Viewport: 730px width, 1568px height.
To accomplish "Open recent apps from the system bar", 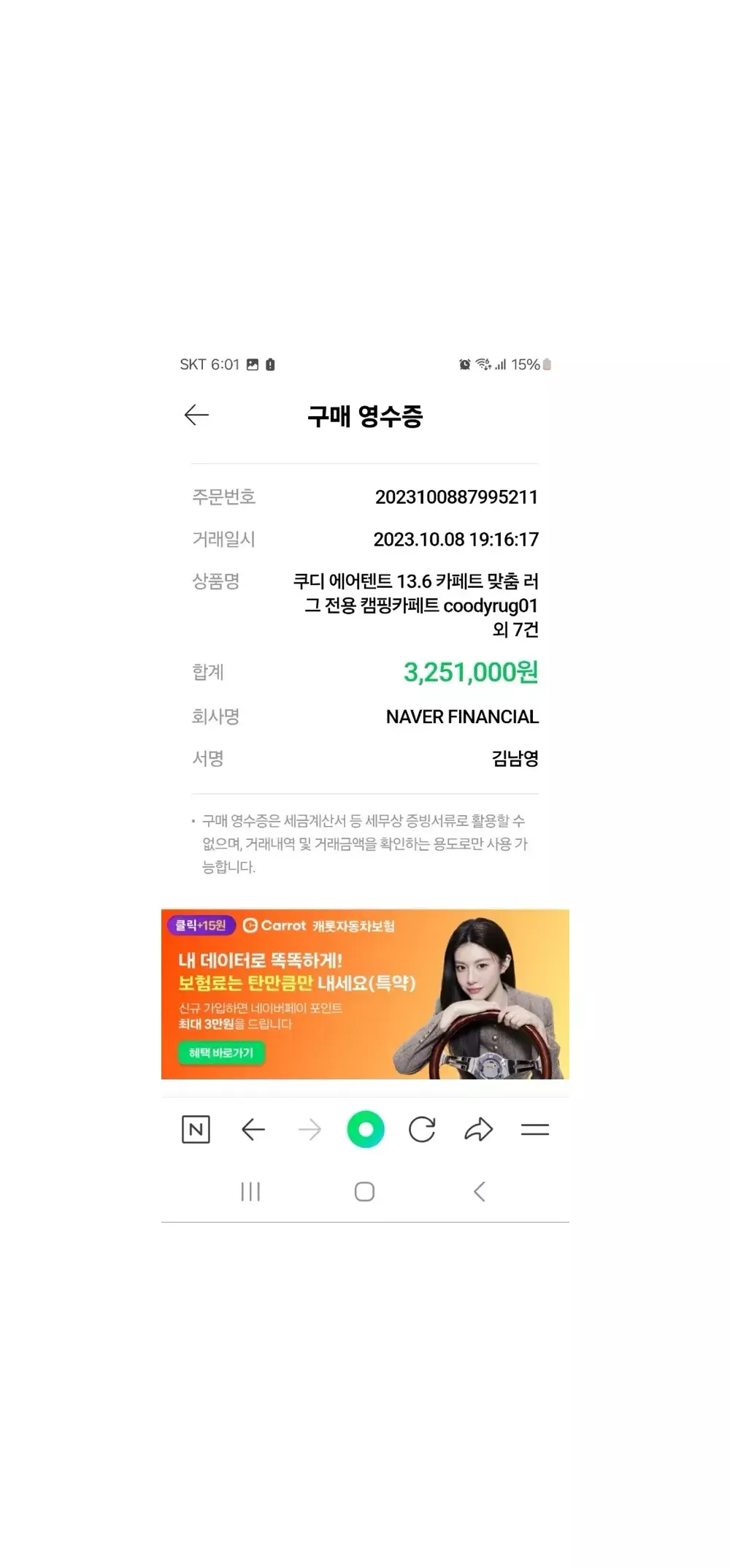I will tap(250, 1192).
